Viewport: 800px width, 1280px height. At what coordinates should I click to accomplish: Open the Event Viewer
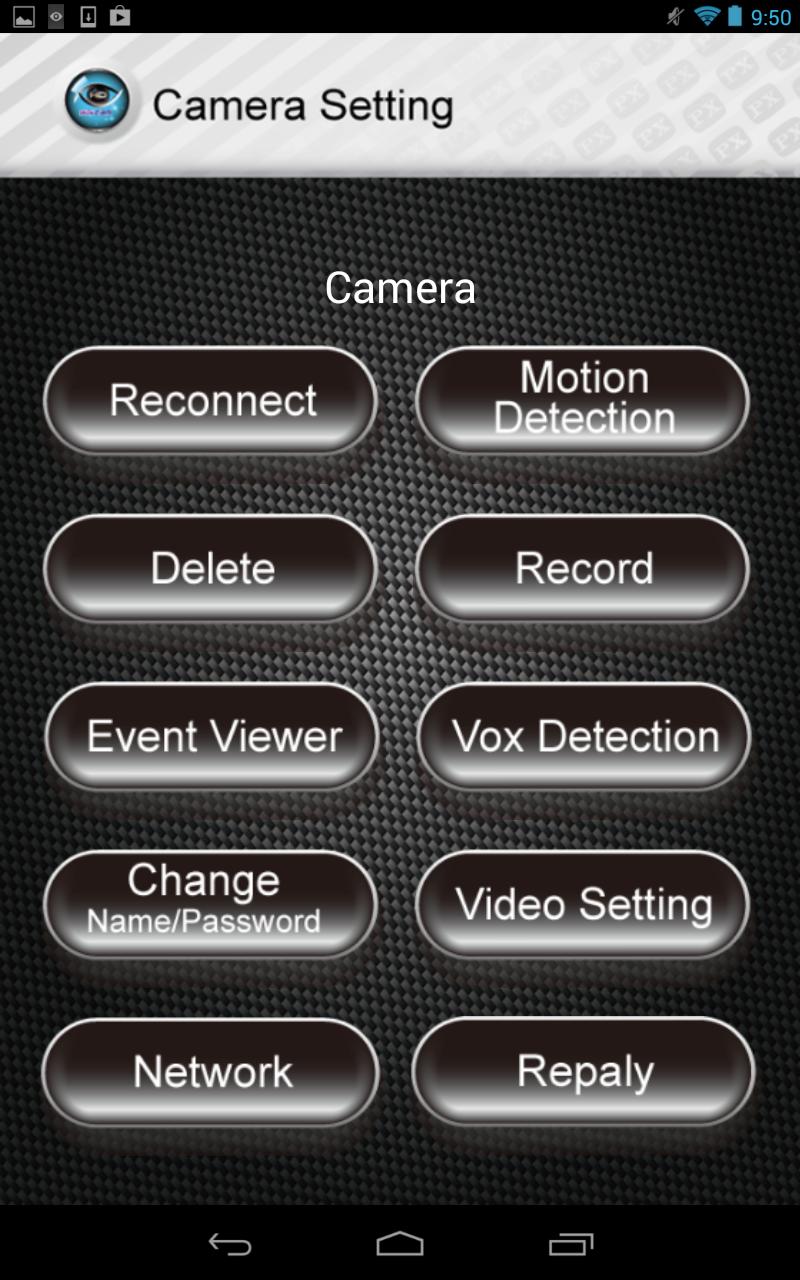point(213,736)
